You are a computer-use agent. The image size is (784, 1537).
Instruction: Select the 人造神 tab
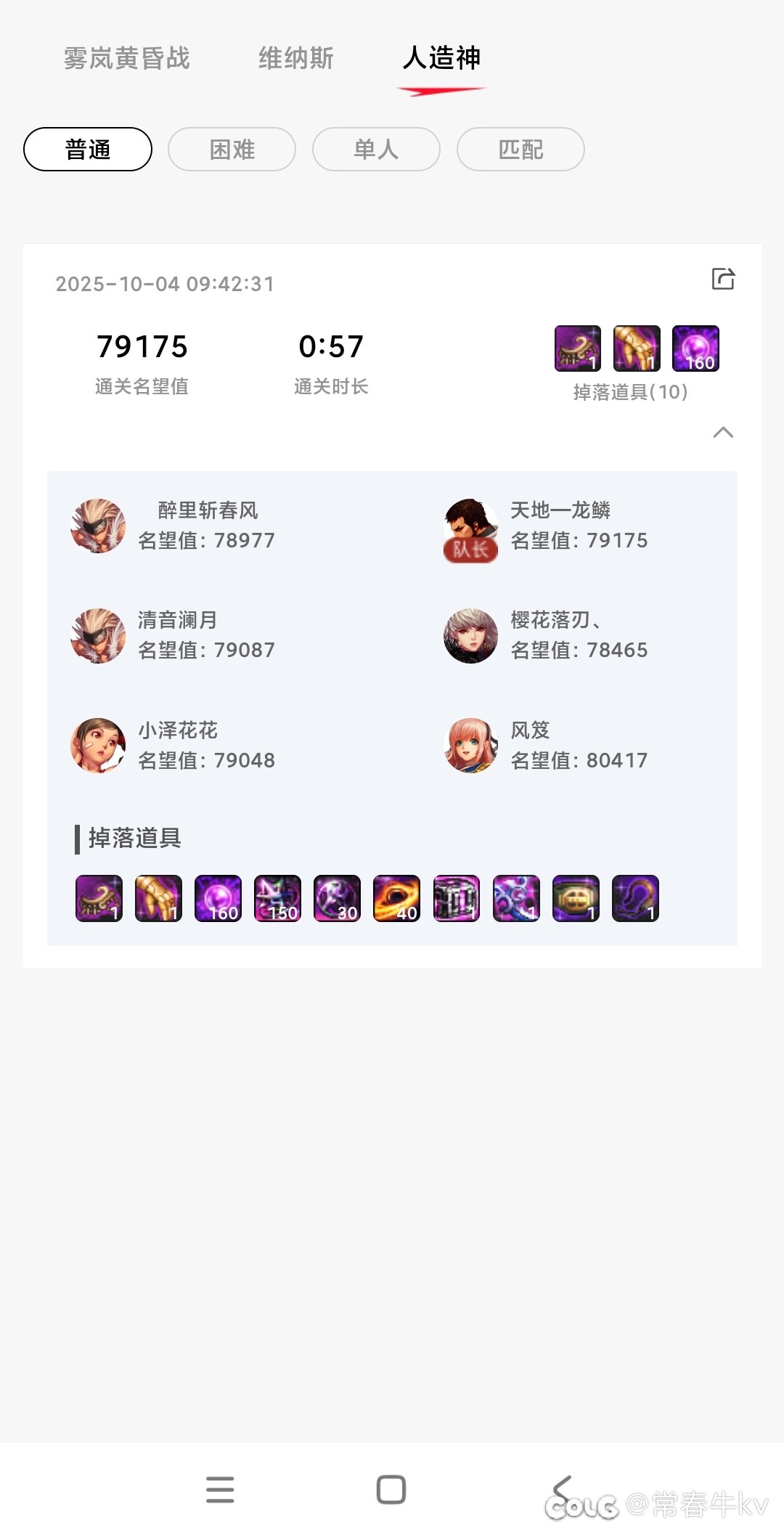[441, 58]
